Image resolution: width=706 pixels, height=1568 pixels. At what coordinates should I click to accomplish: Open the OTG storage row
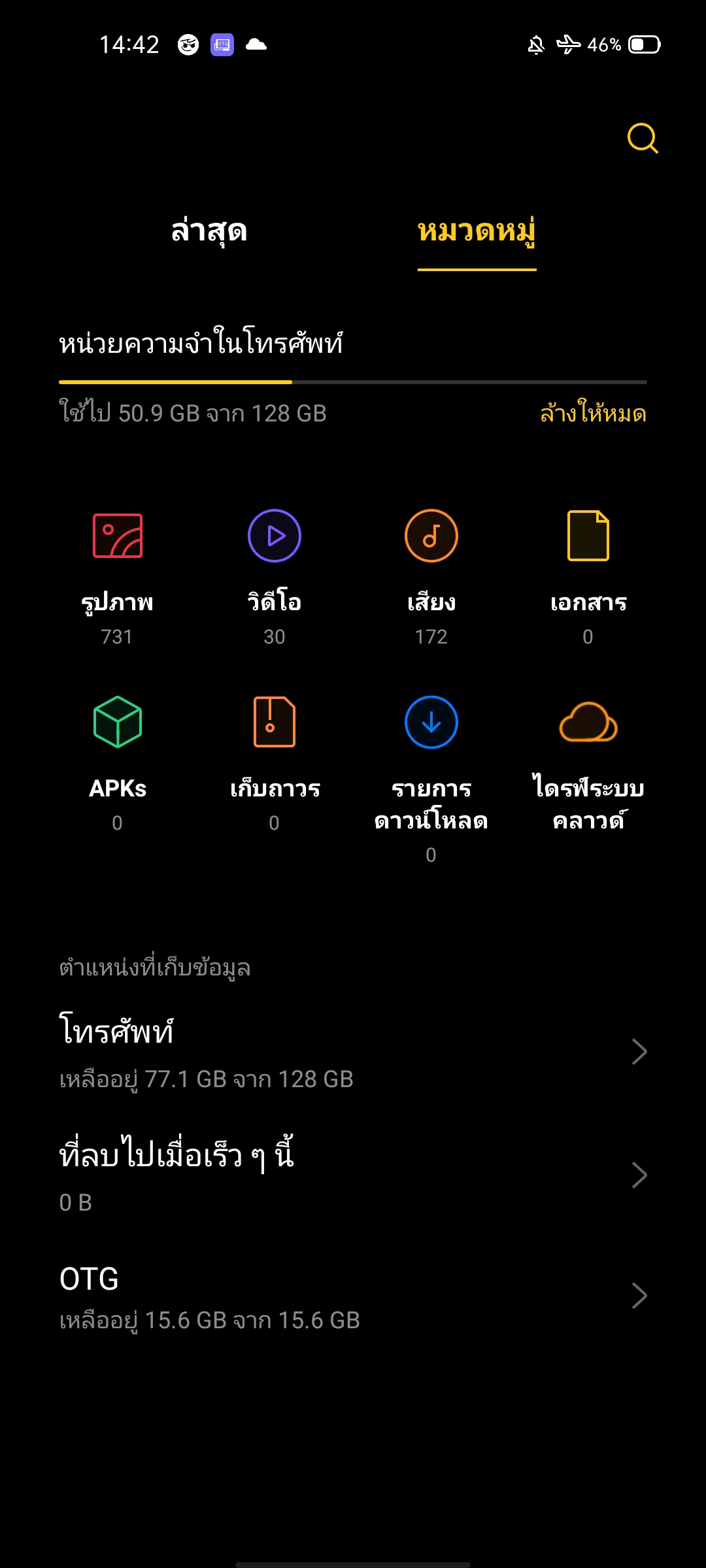coord(353,1296)
